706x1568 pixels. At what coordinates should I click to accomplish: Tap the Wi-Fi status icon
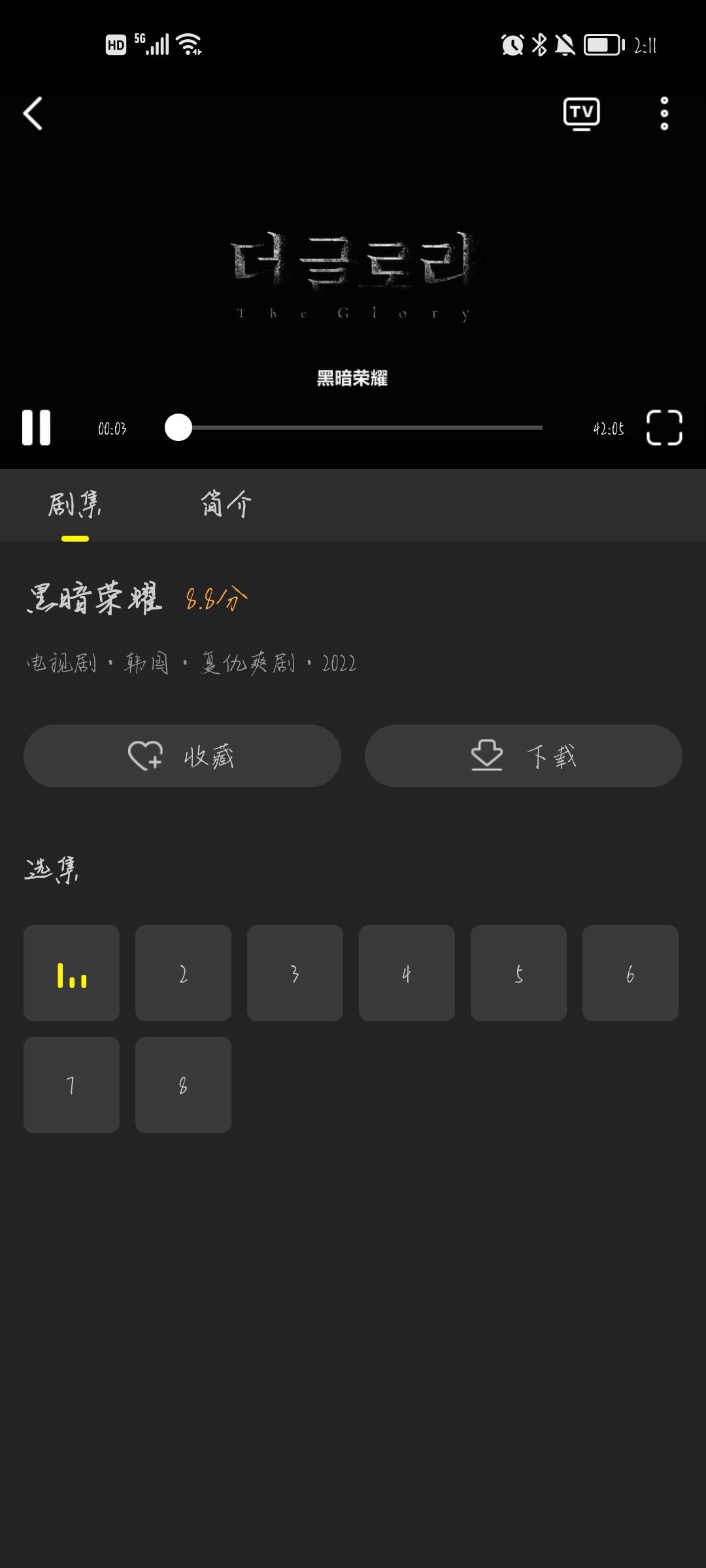pyautogui.click(x=188, y=43)
